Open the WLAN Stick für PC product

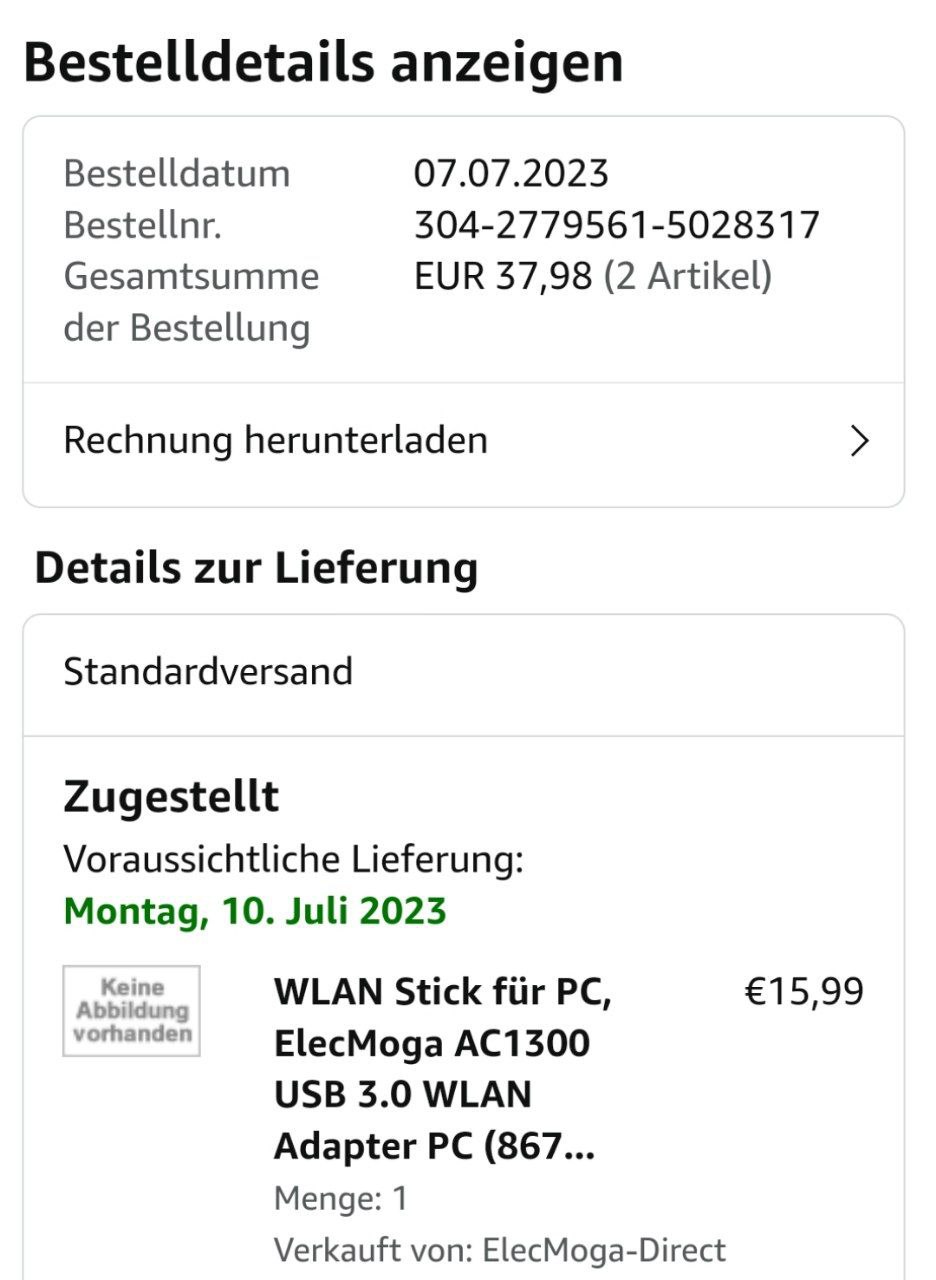(x=442, y=1069)
